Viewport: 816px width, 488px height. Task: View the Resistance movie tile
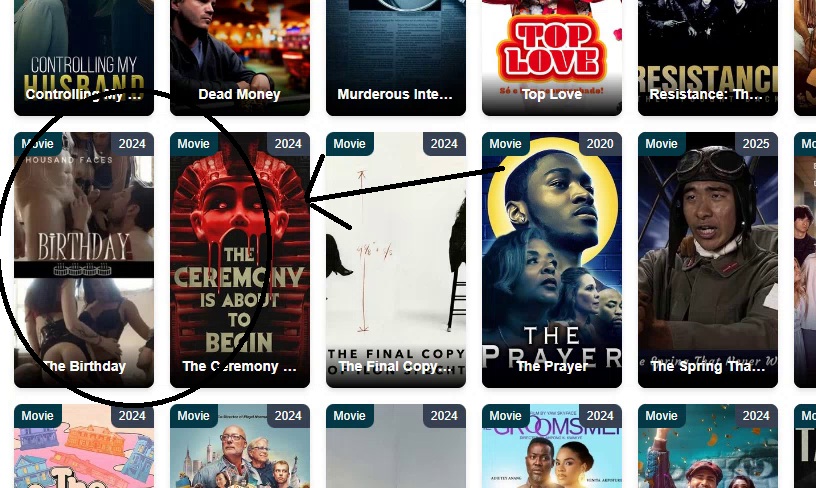click(x=708, y=55)
